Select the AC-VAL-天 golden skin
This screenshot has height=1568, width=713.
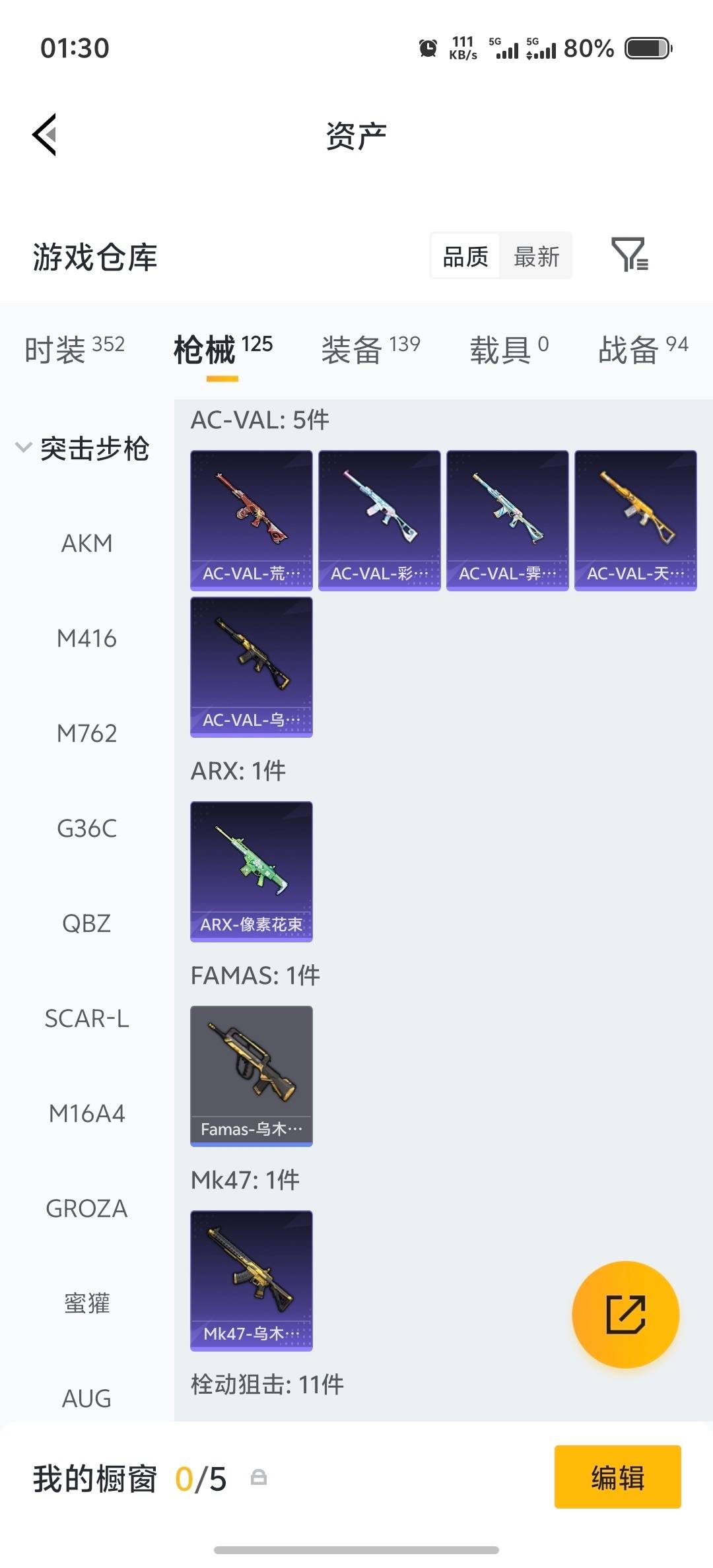(x=635, y=520)
